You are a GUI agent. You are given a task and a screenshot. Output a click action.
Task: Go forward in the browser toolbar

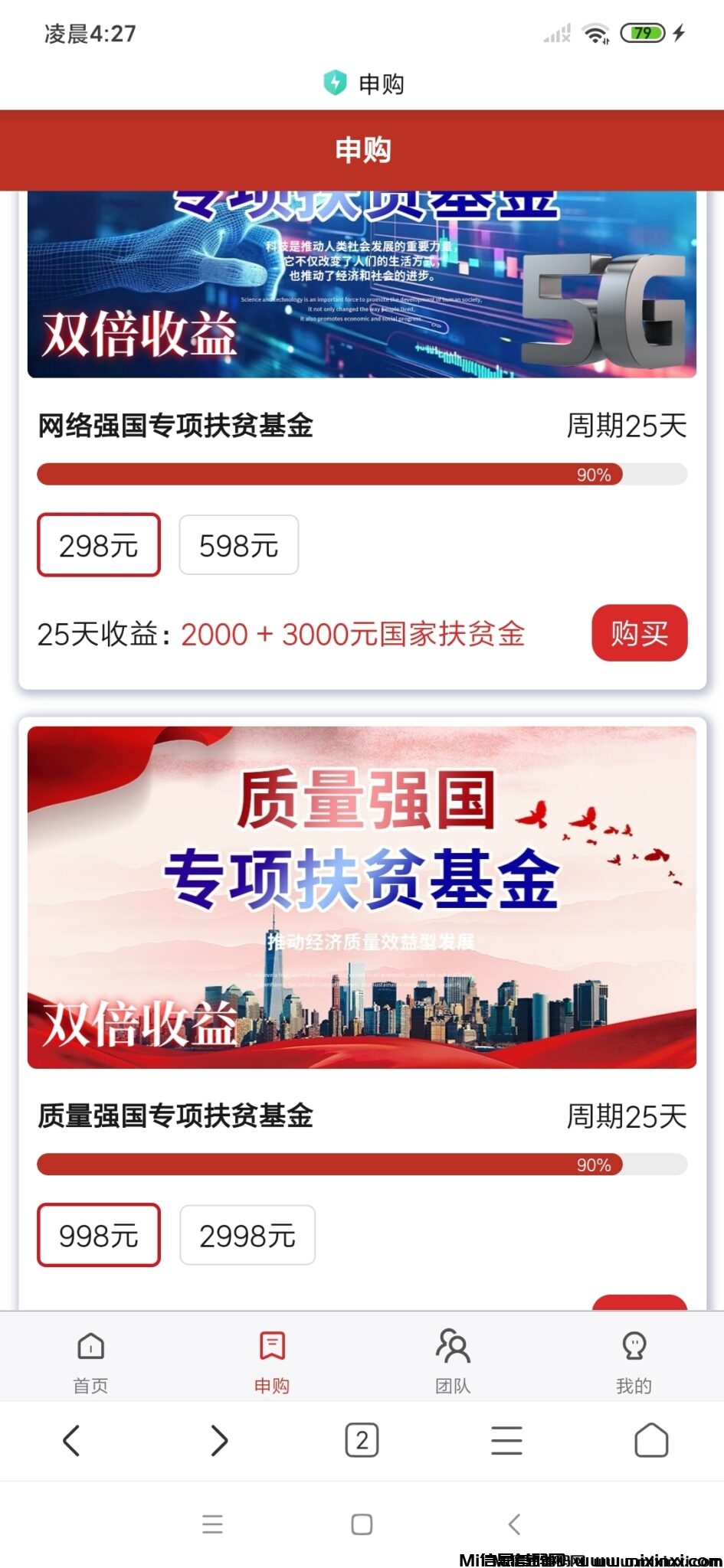pyautogui.click(x=219, y=1441)
